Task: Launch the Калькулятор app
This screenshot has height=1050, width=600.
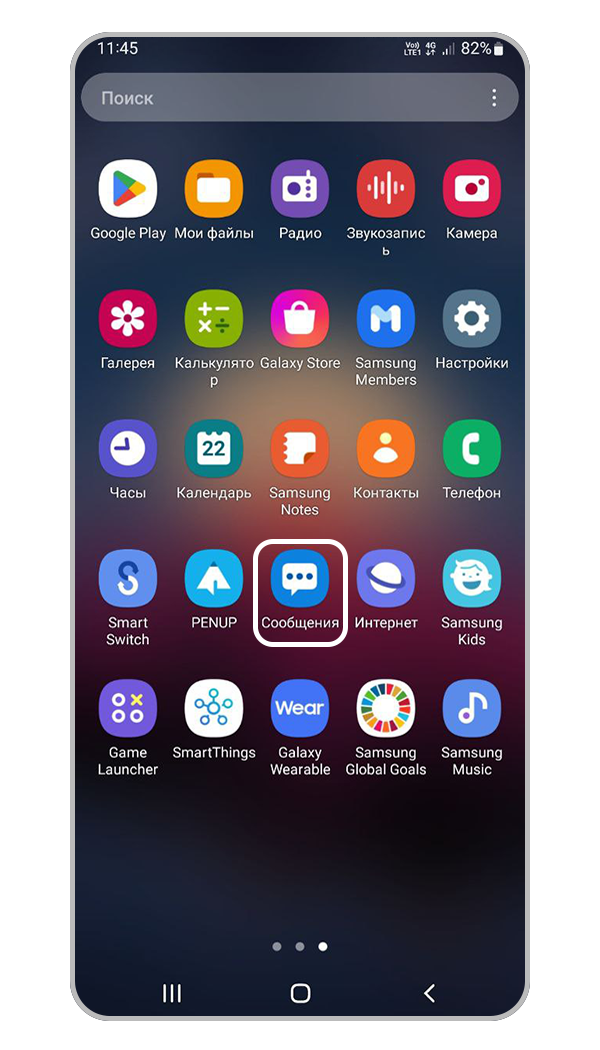Action: pyautogui.click(x=214, y=319)
